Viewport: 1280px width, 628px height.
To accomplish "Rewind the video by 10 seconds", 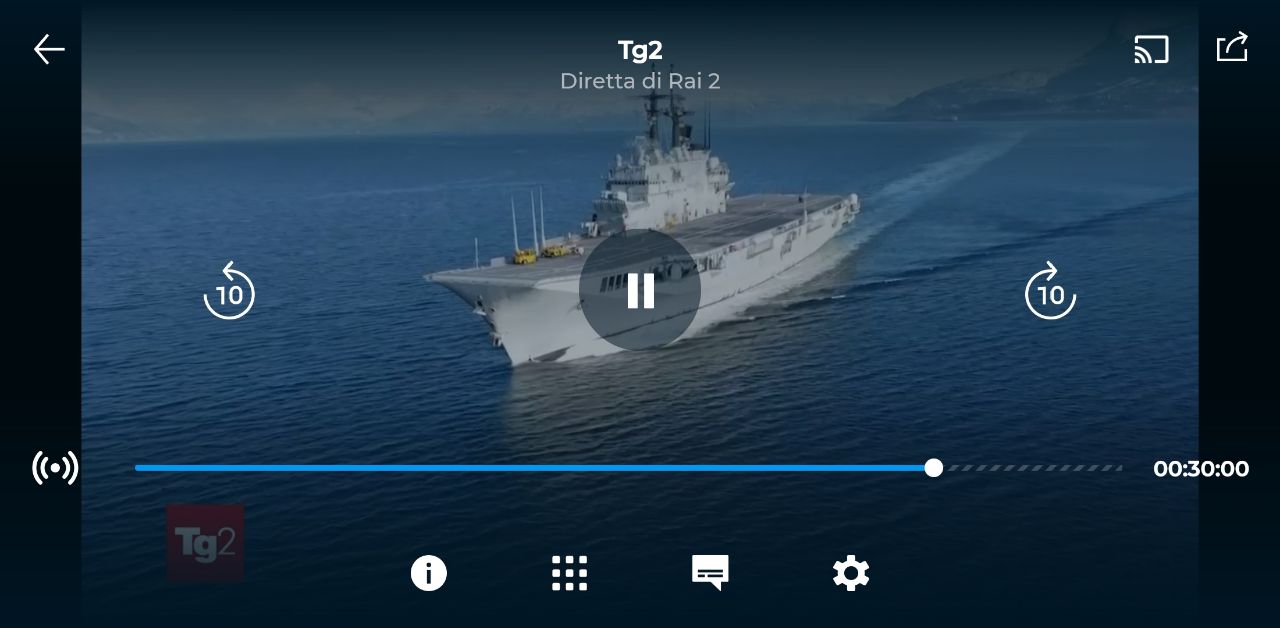I will coord(229,292).
